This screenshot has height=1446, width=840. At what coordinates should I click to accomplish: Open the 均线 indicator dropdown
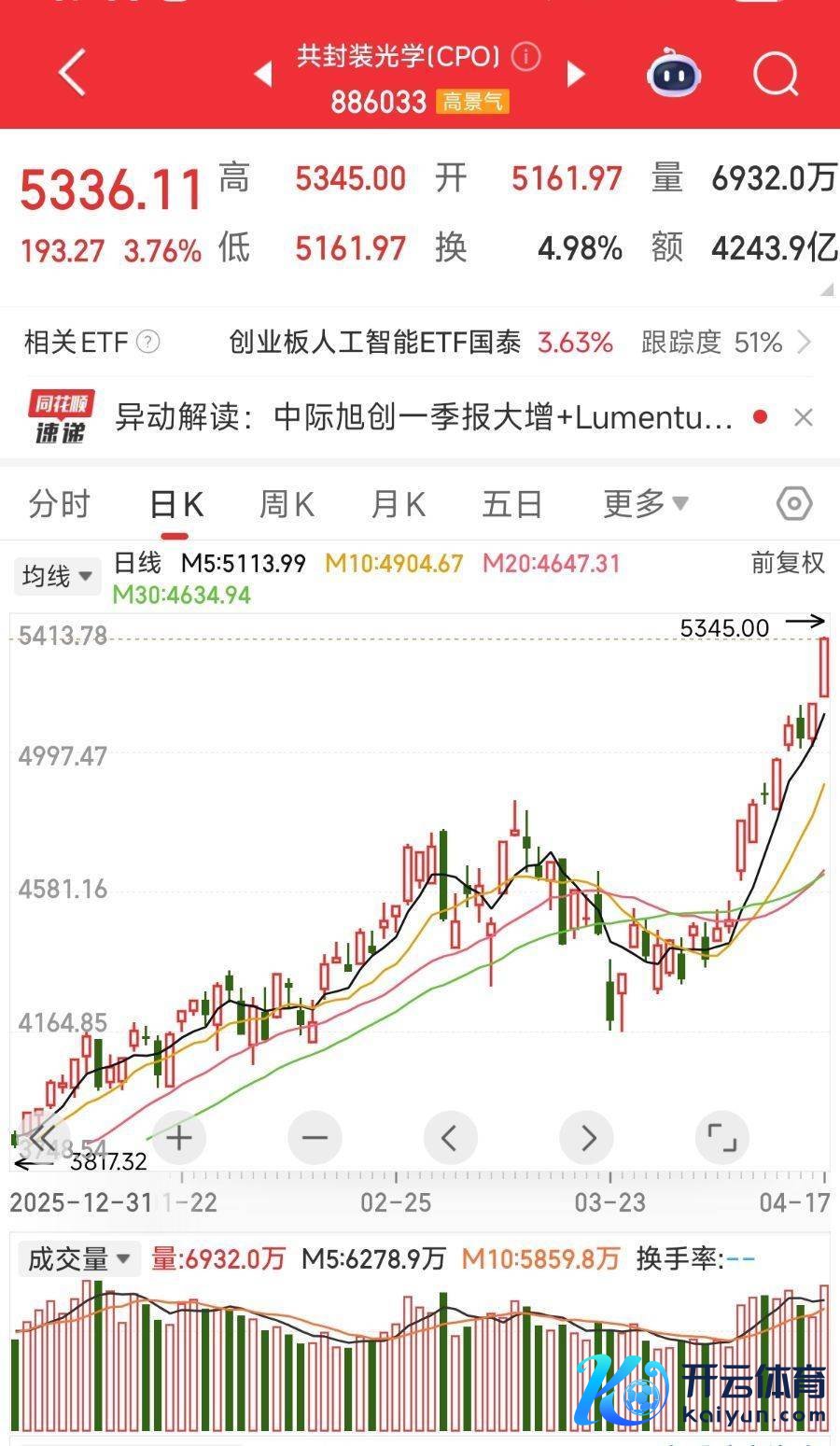point(58,576)
